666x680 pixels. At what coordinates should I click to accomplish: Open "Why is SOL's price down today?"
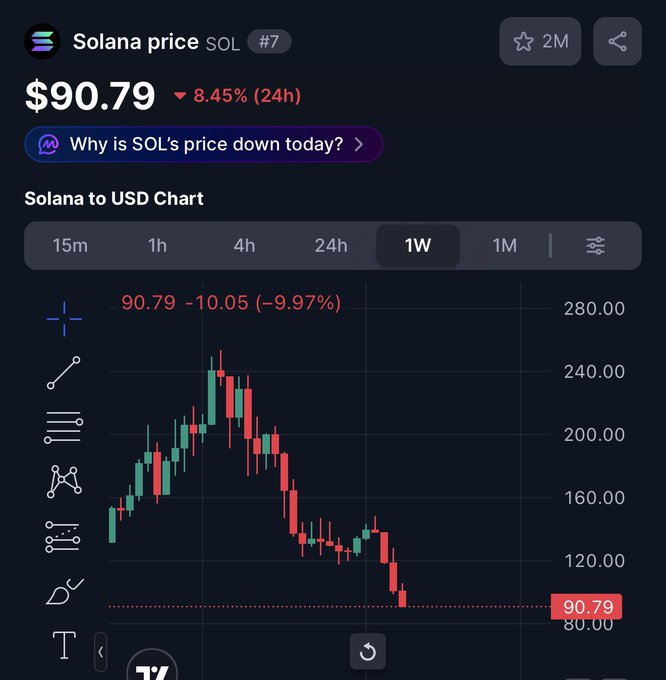[204, 144]
